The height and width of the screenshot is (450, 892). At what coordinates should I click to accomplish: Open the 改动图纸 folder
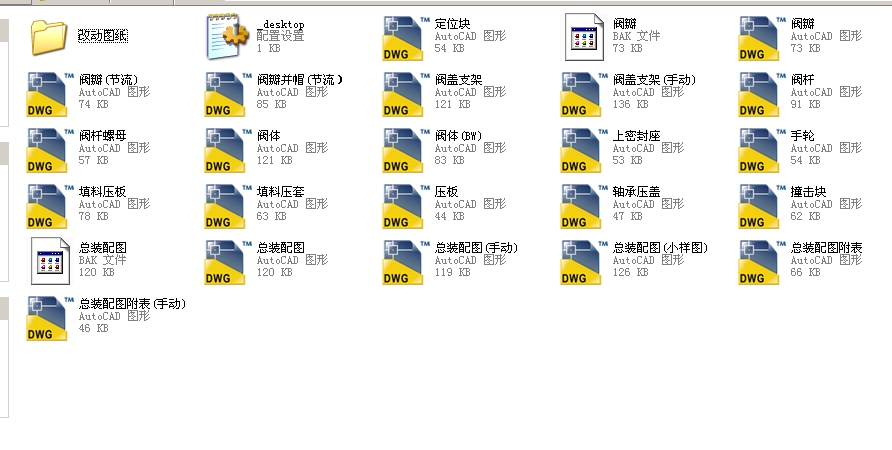[x=47, y=37]
